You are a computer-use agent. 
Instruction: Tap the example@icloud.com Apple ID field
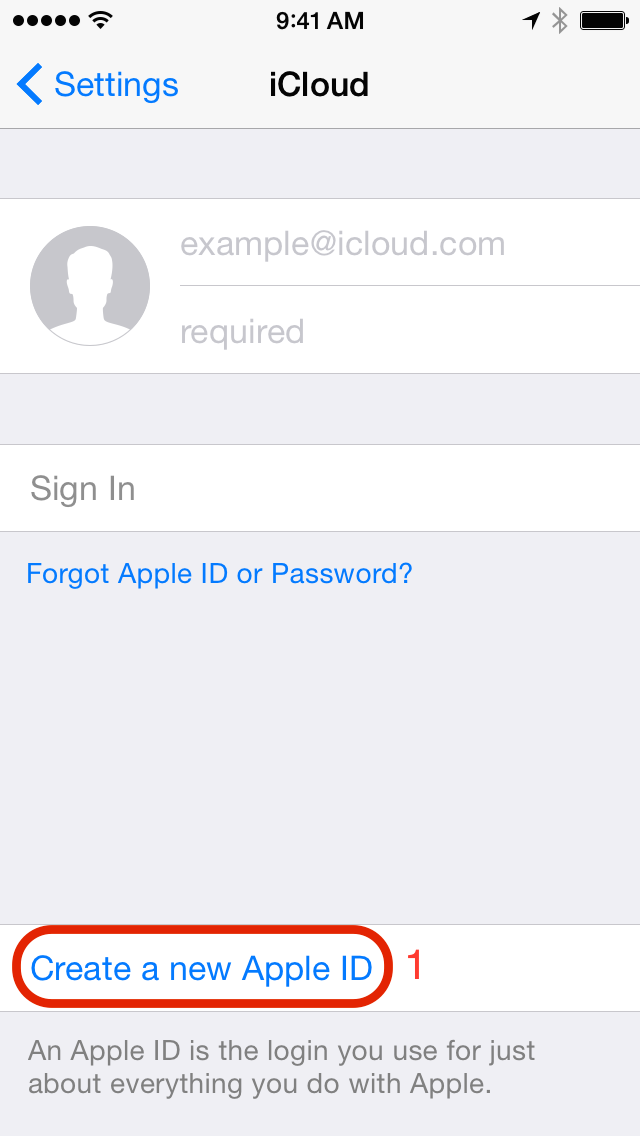point(410,243)
